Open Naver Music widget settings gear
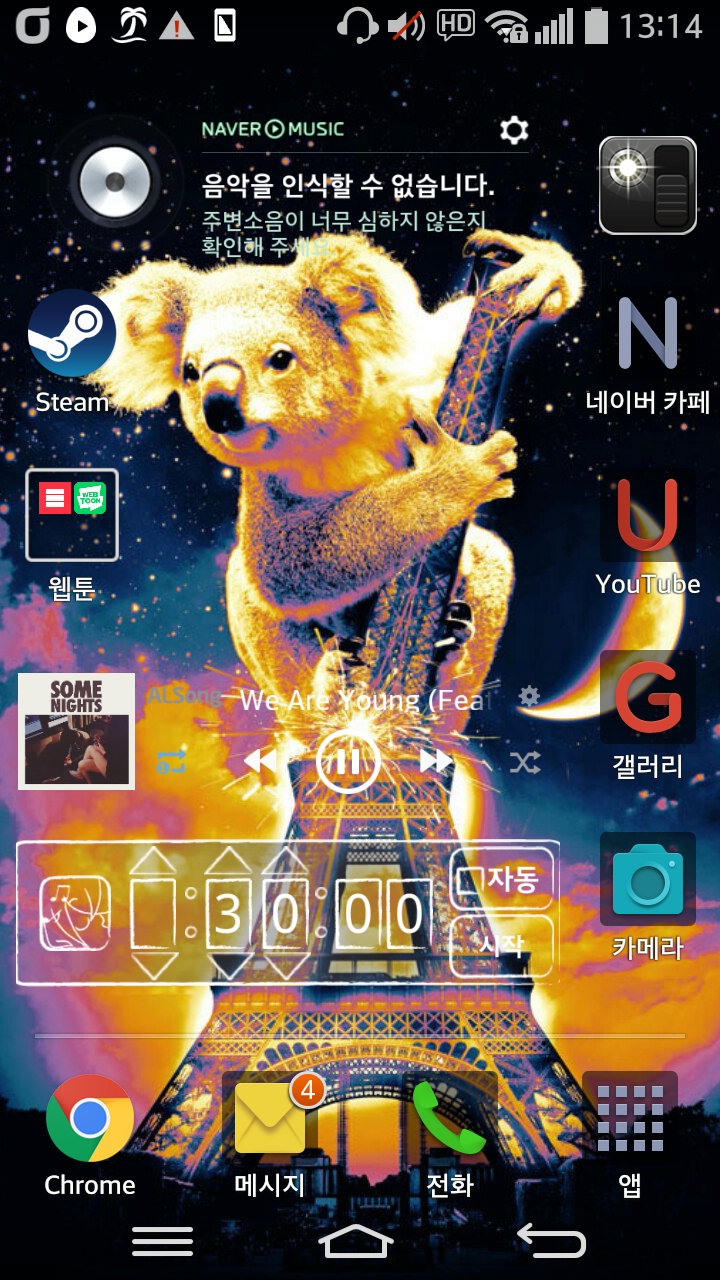Viewport: 720px width, 1280px height. click(514, 130)
